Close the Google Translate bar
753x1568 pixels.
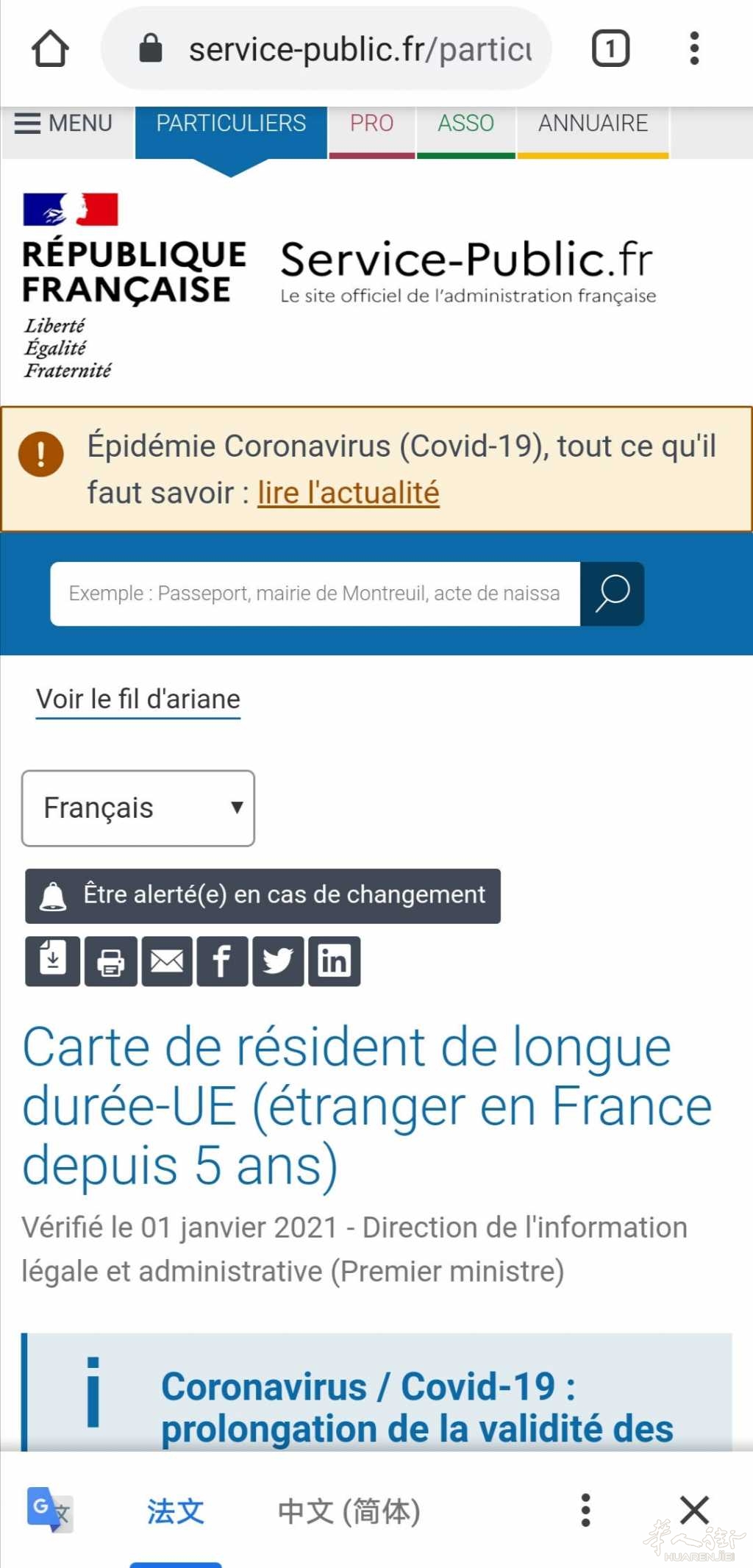[694, 1511]
